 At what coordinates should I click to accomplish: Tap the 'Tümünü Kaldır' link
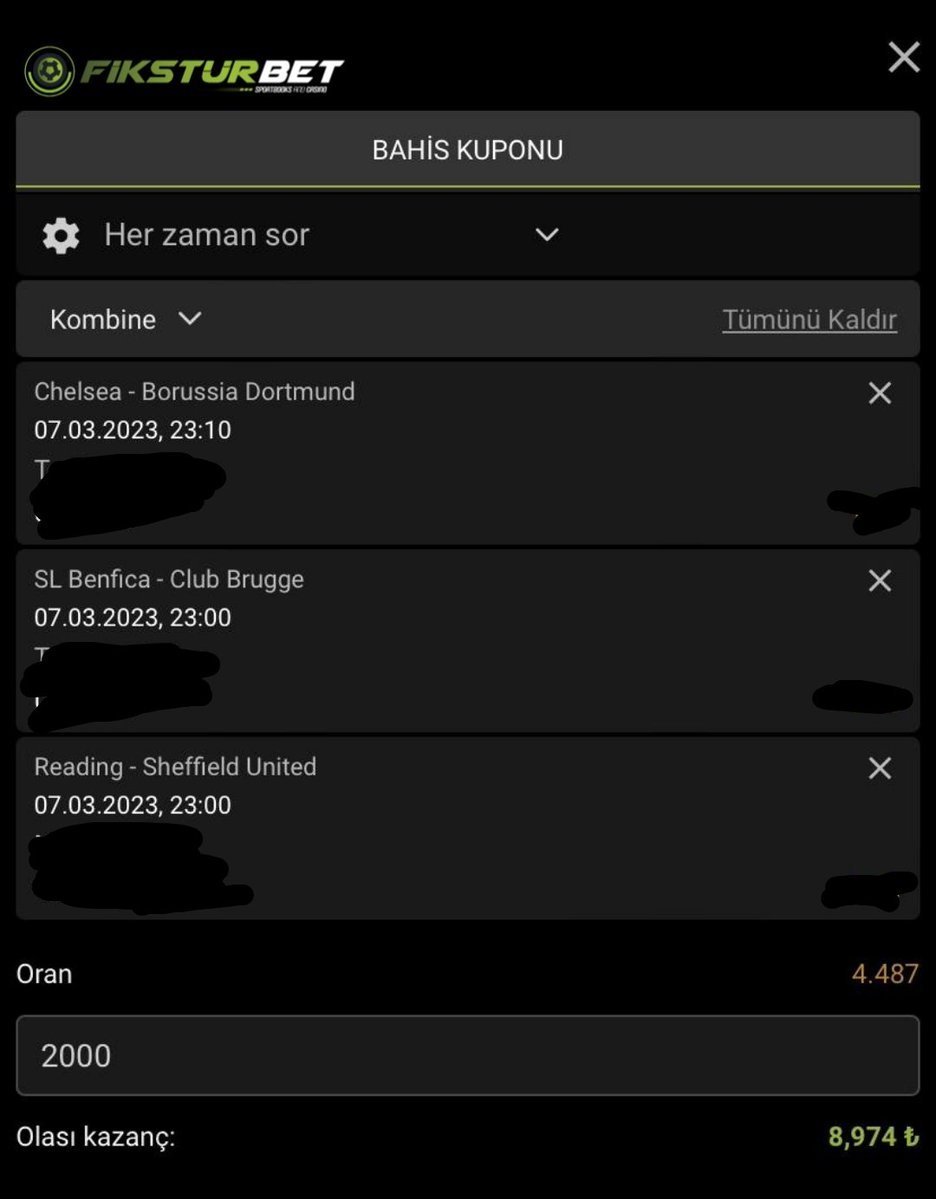[809, 320]
